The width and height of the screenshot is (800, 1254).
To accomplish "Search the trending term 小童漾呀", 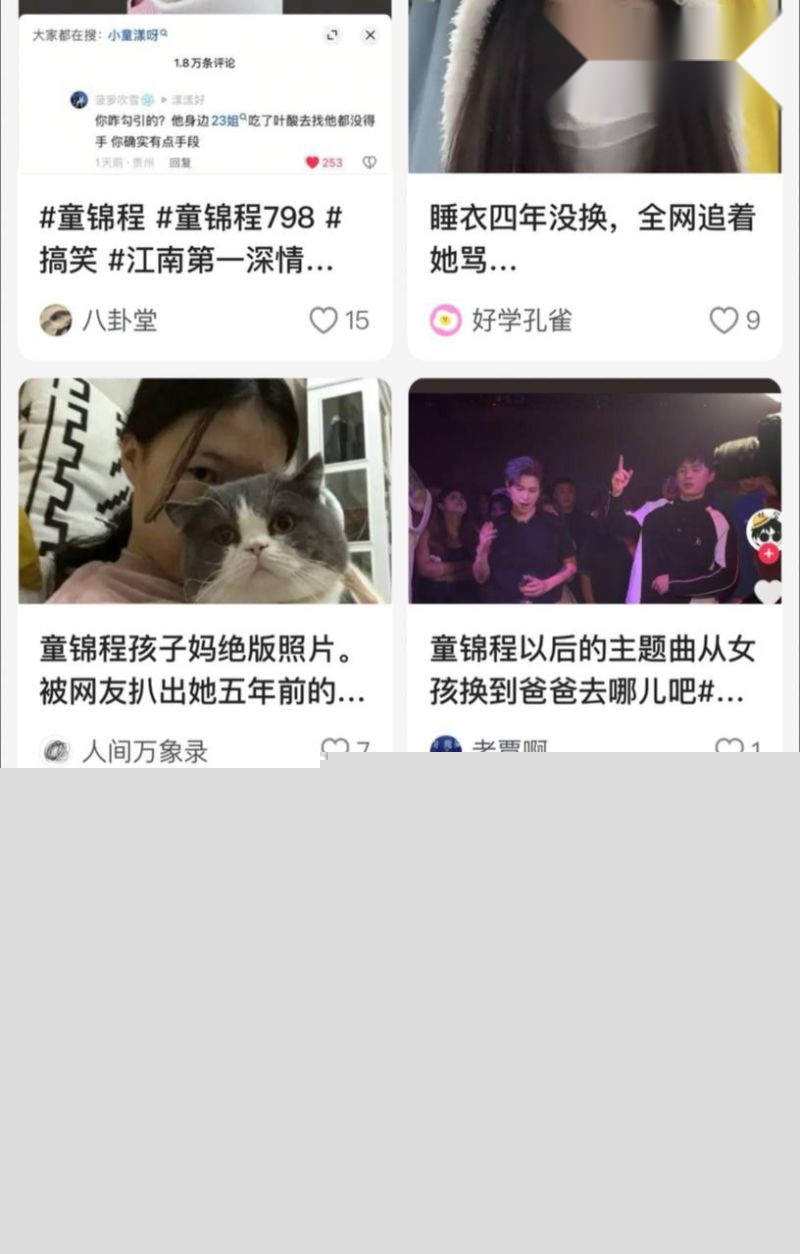I will (136, 34).
